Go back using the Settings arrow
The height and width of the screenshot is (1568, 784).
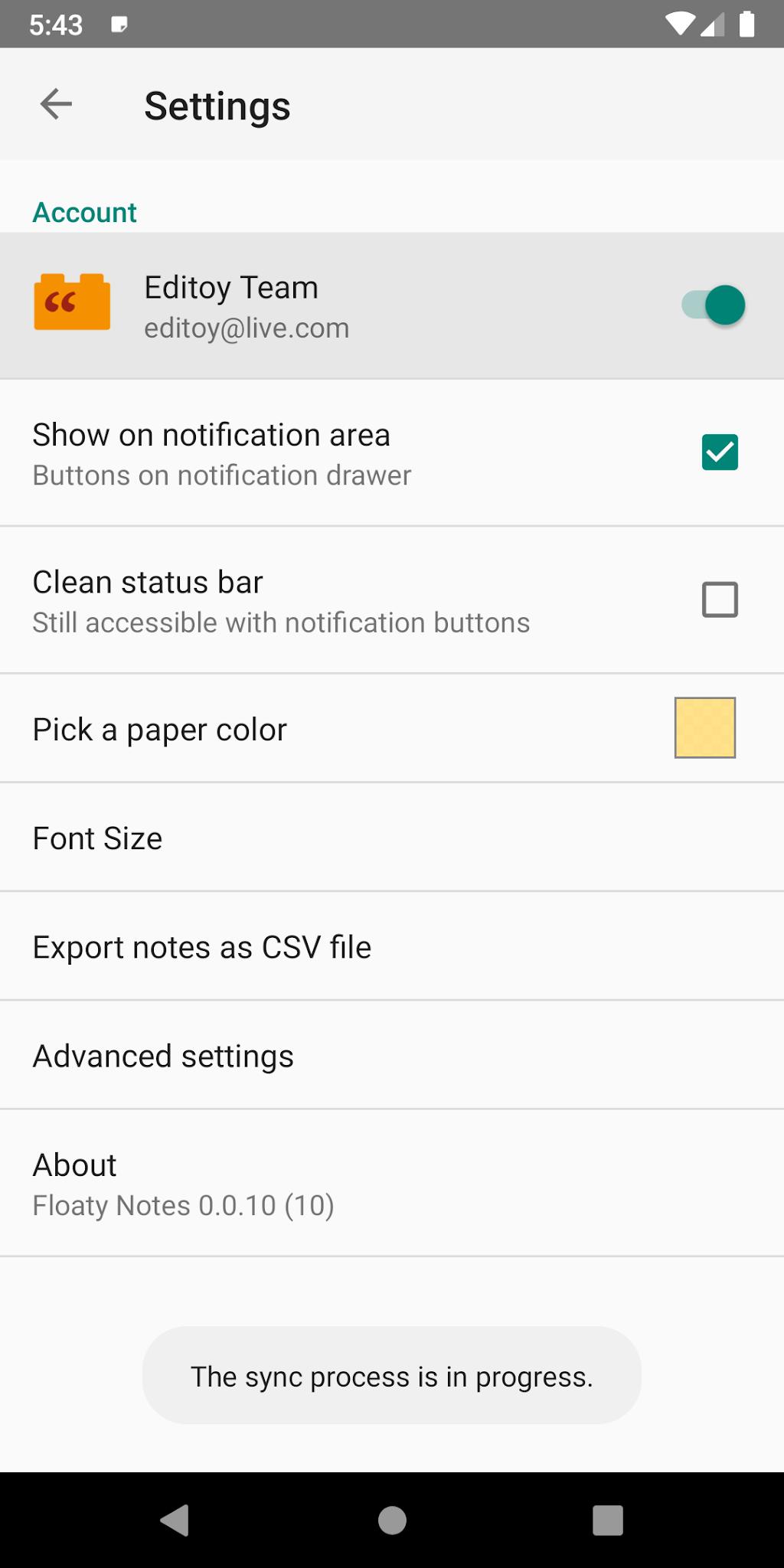coord(56,104)
